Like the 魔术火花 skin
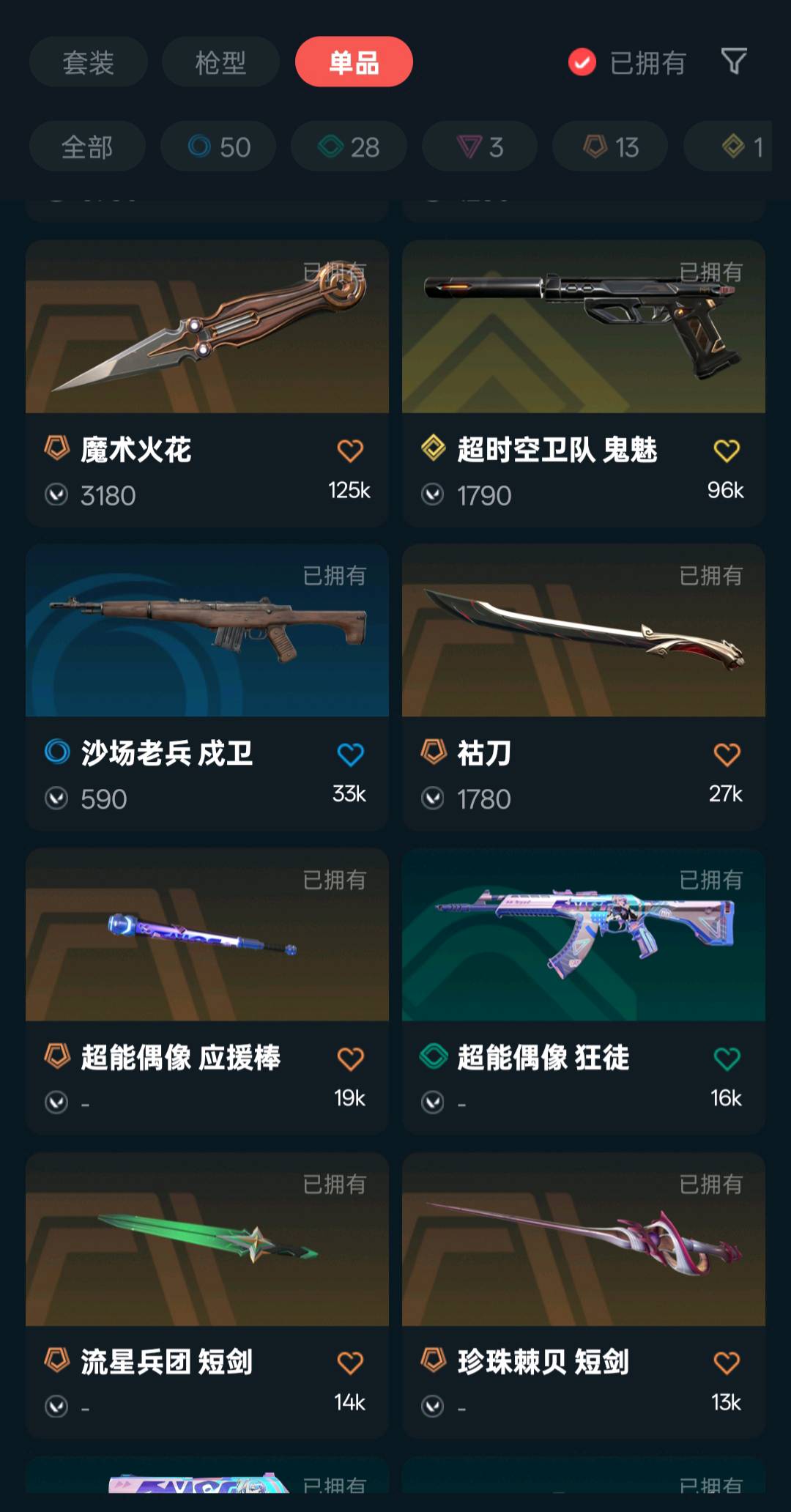Screen dimensions: 791x1512 tap(350, 451)
